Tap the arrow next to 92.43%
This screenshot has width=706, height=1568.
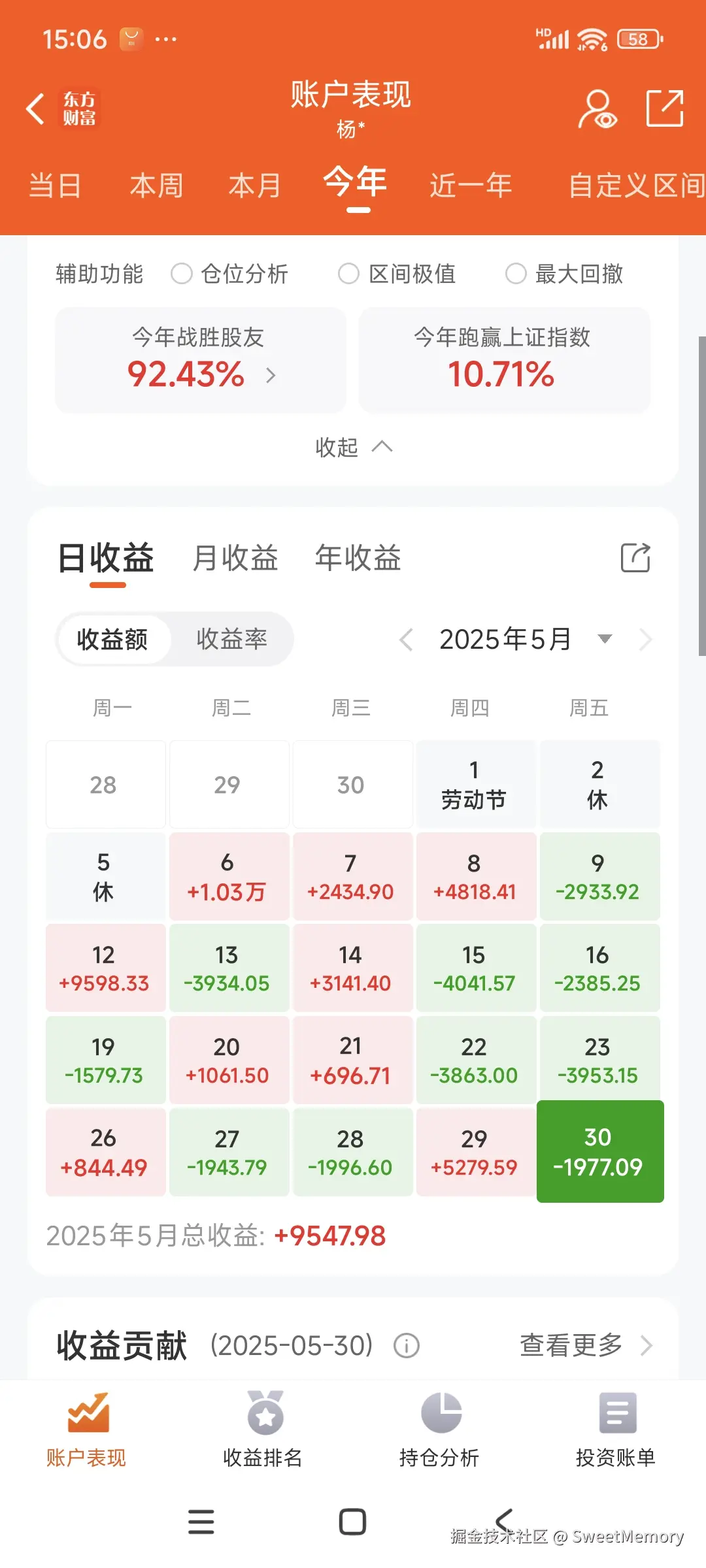[272, 376]
